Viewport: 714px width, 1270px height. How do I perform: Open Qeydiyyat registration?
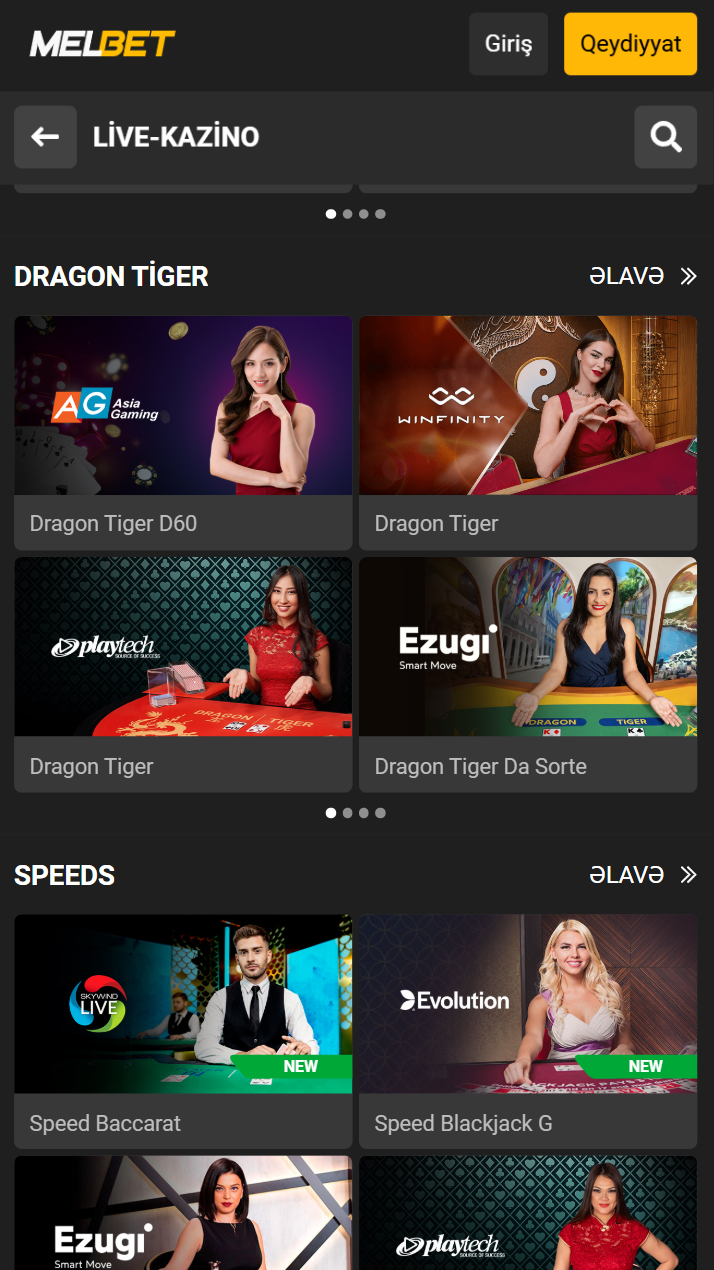[x=630, y=44]
